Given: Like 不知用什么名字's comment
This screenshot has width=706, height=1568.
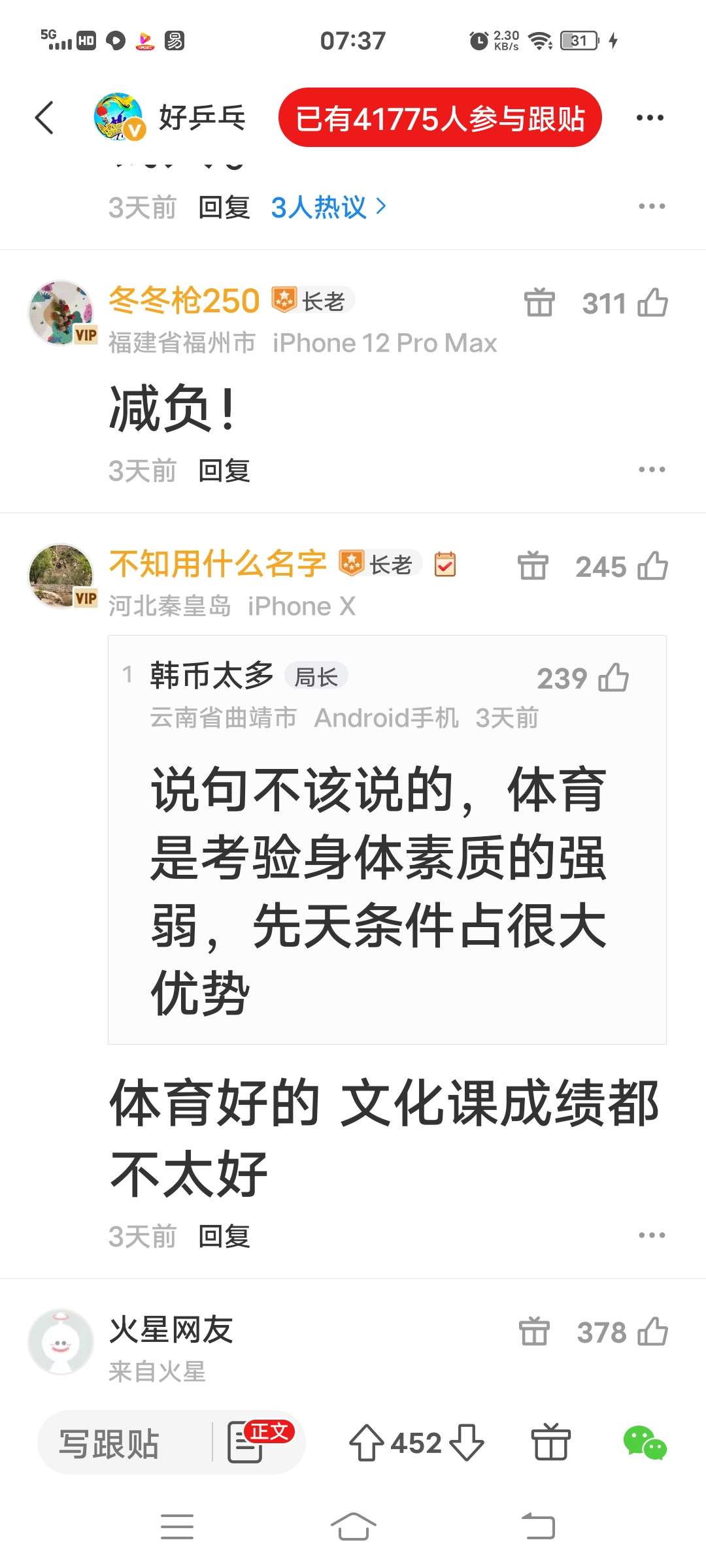Looking at the screenshot, I should point(652,566).
